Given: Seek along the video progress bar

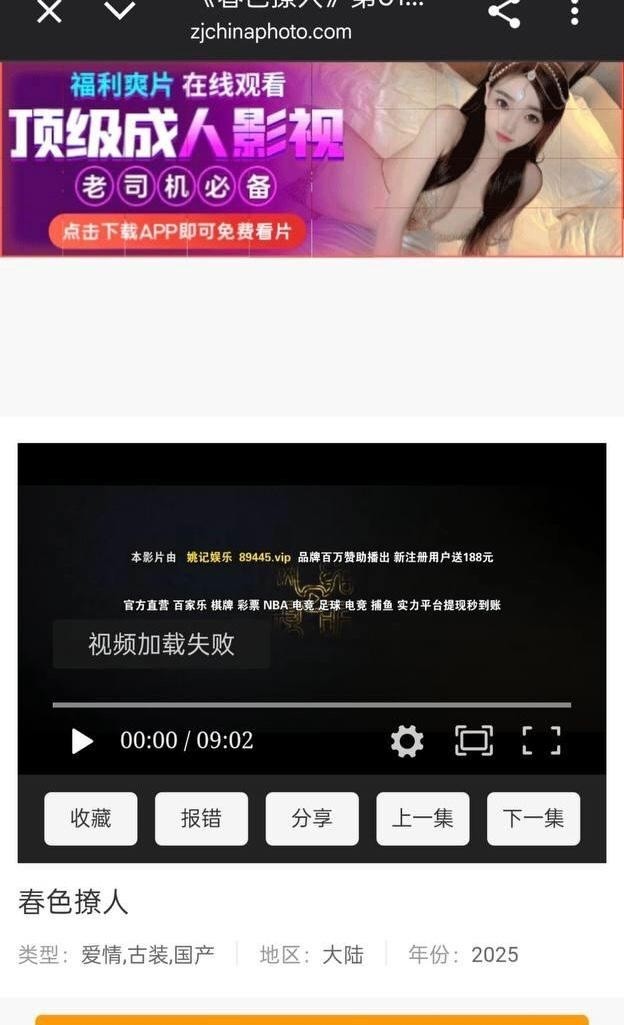Looking at the screenshot, I should 311,705.
